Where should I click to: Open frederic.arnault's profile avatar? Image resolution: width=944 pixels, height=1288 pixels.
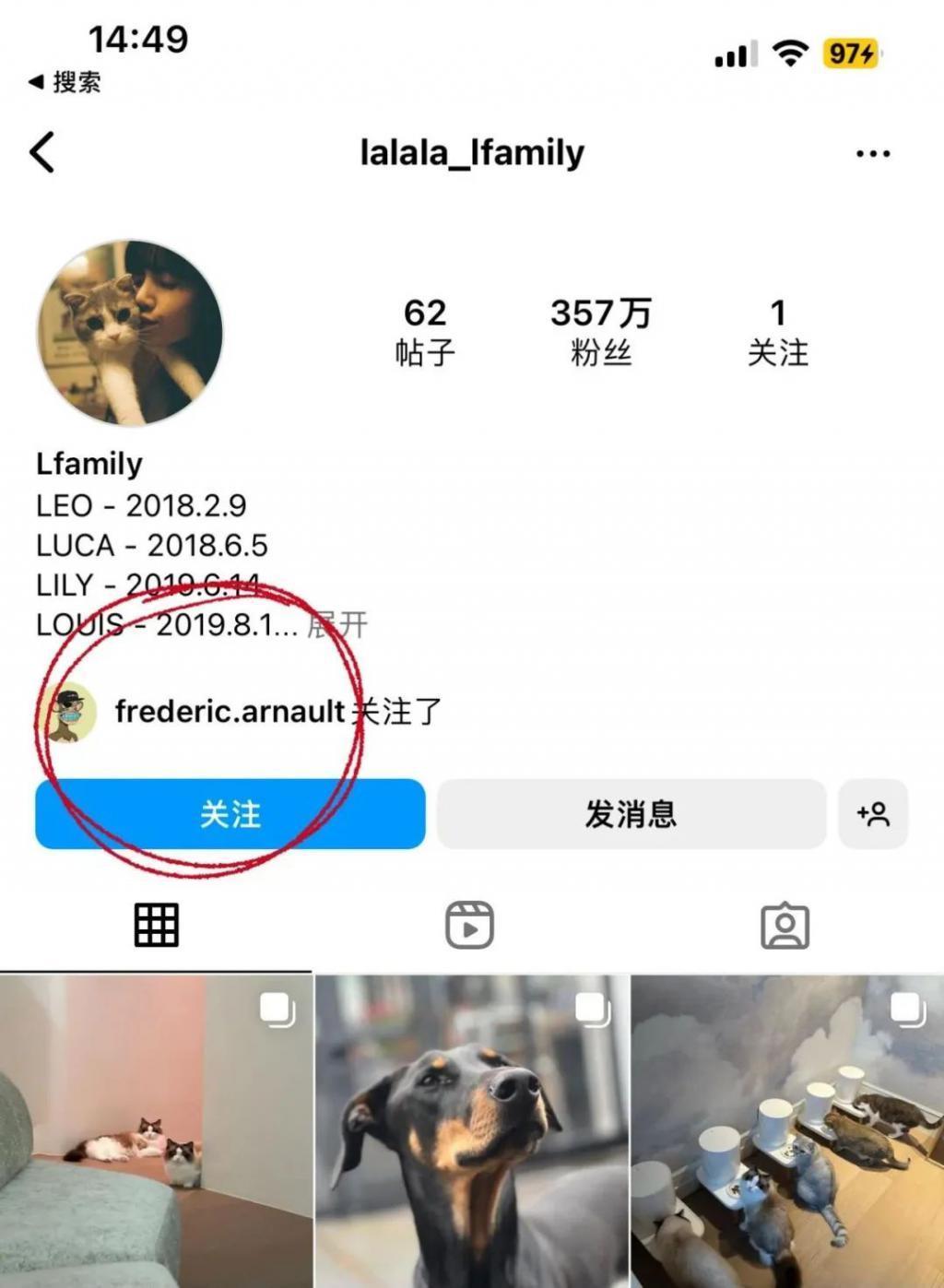(x=72, y=711)
